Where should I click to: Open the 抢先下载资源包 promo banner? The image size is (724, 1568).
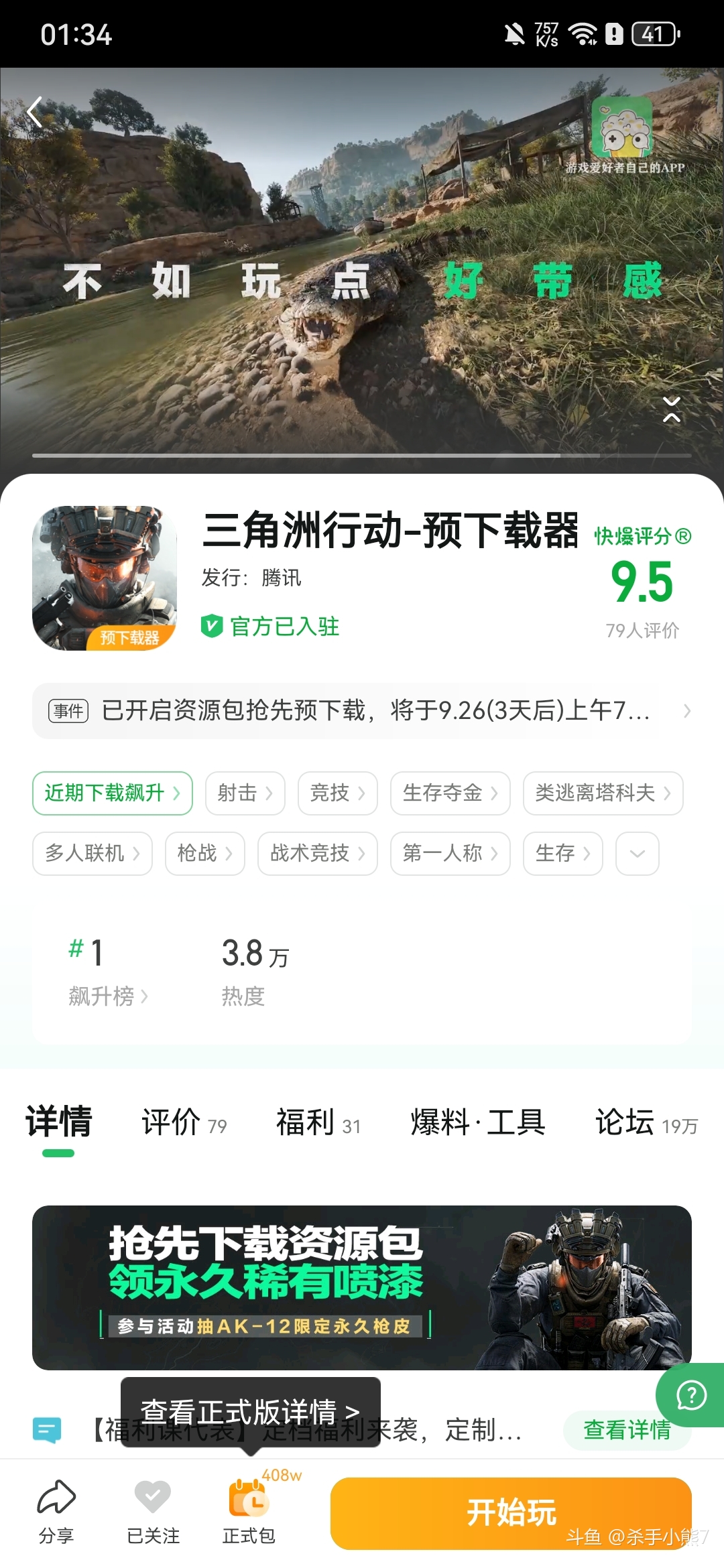point(362,1287)
